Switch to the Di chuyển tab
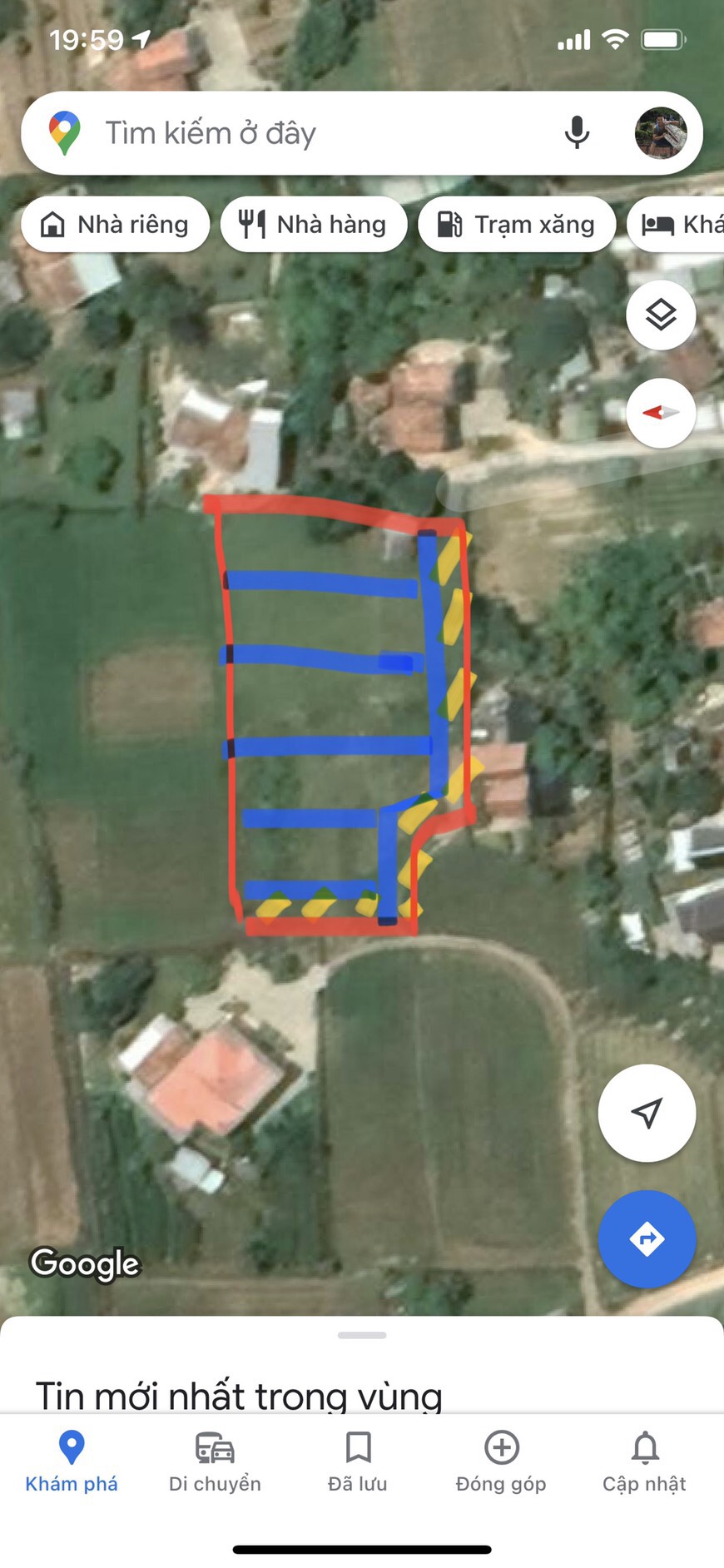 [215, 1462]
